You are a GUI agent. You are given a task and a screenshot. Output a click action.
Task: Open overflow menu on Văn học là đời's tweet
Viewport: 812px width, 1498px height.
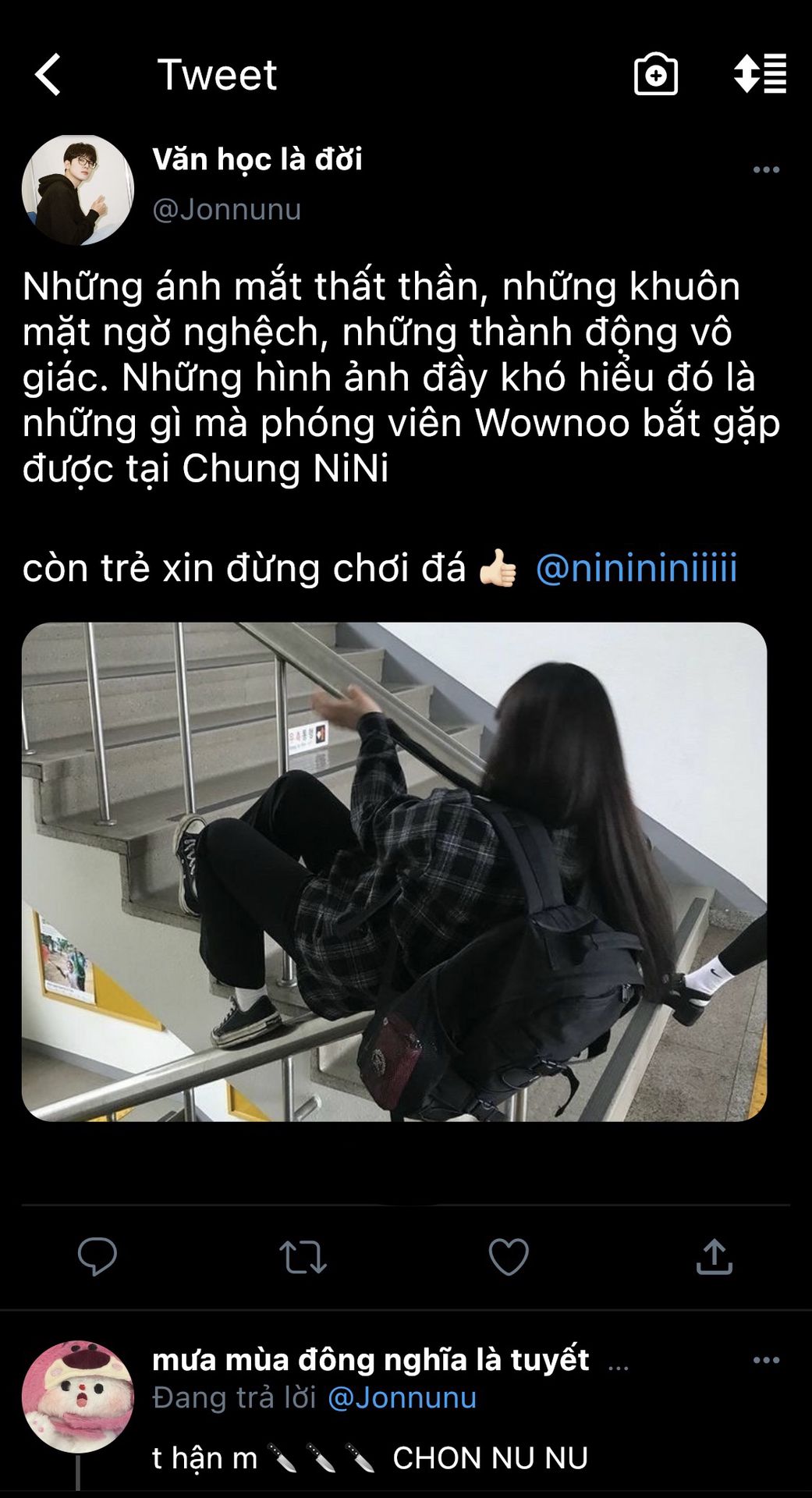click(765, 170)
